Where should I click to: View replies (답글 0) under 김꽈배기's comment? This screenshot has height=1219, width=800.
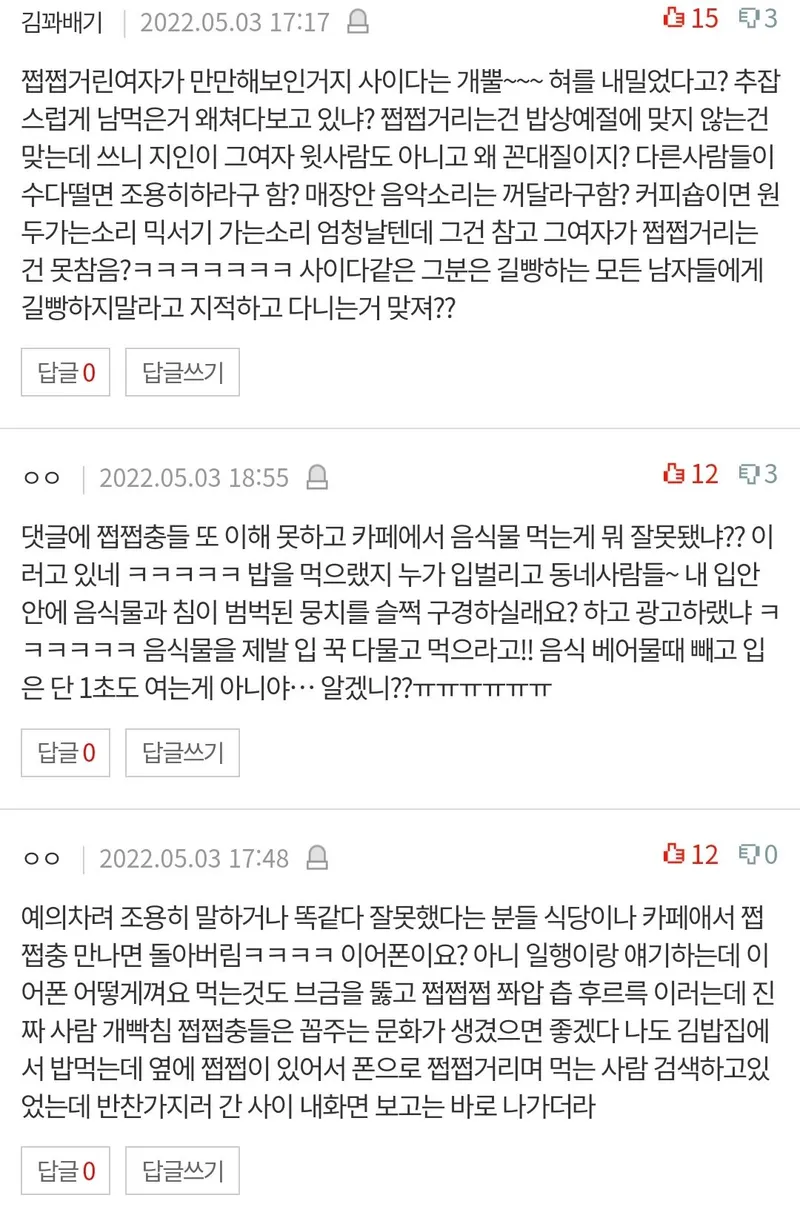pos(66,373)
